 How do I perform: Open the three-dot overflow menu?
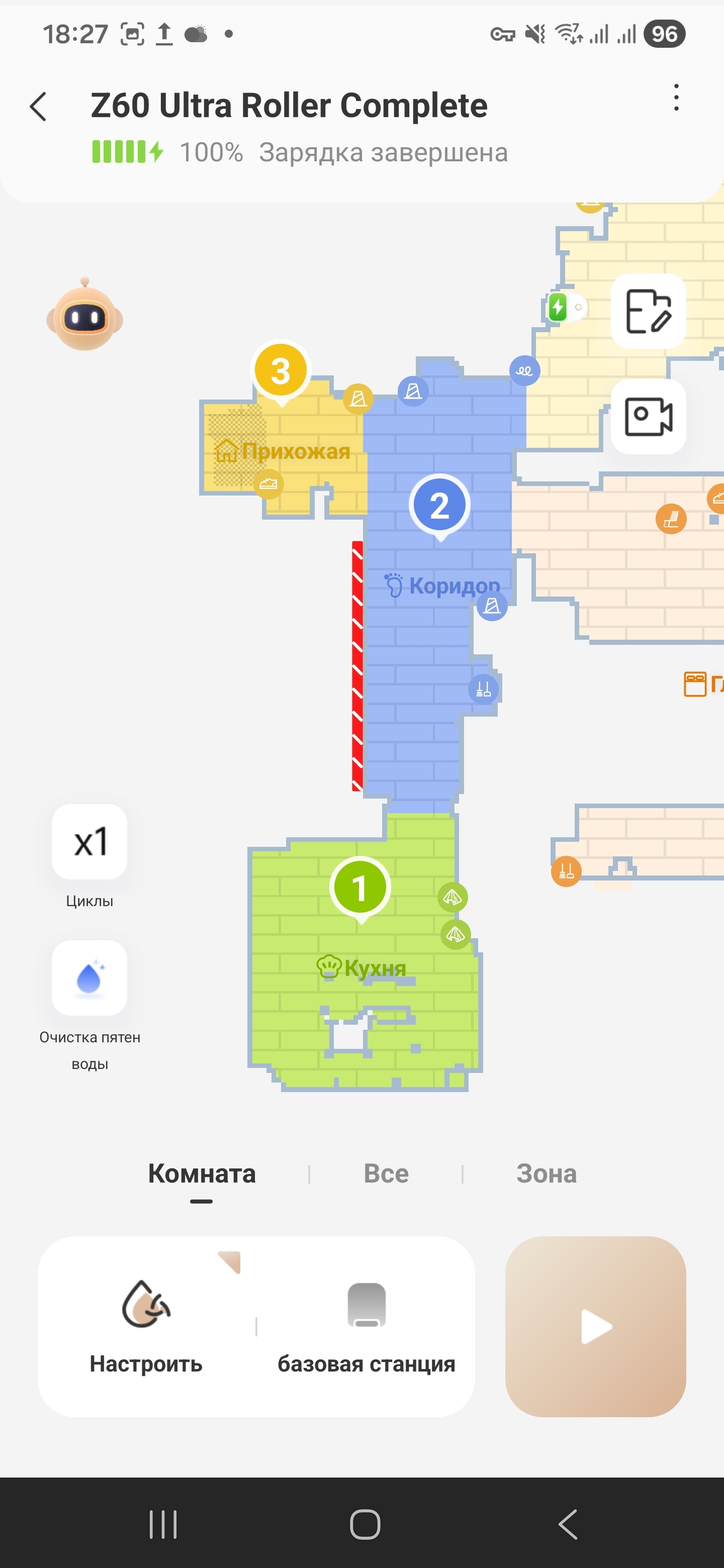pos(676,98)
